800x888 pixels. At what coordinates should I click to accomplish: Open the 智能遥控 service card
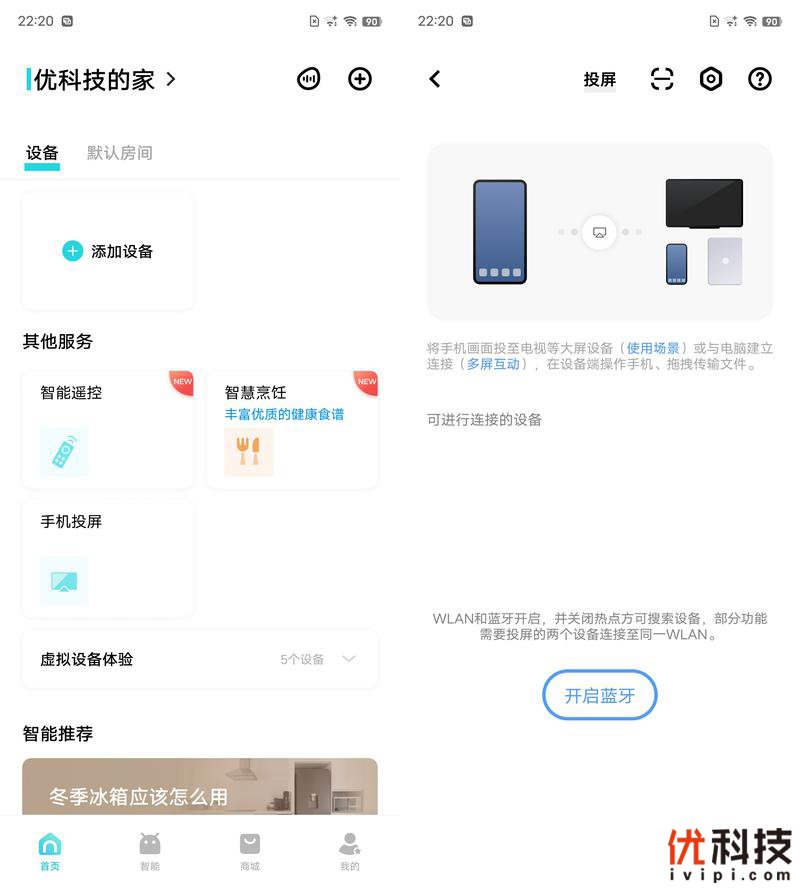(x=108, y=430)
